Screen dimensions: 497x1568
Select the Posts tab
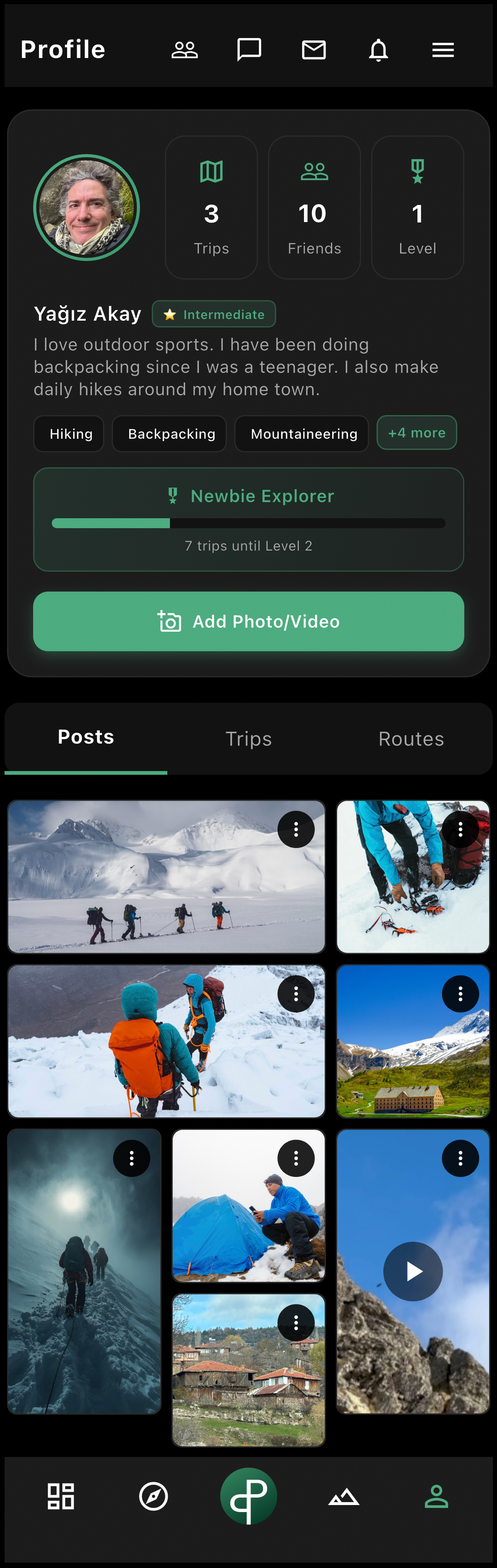coord(86,738)
